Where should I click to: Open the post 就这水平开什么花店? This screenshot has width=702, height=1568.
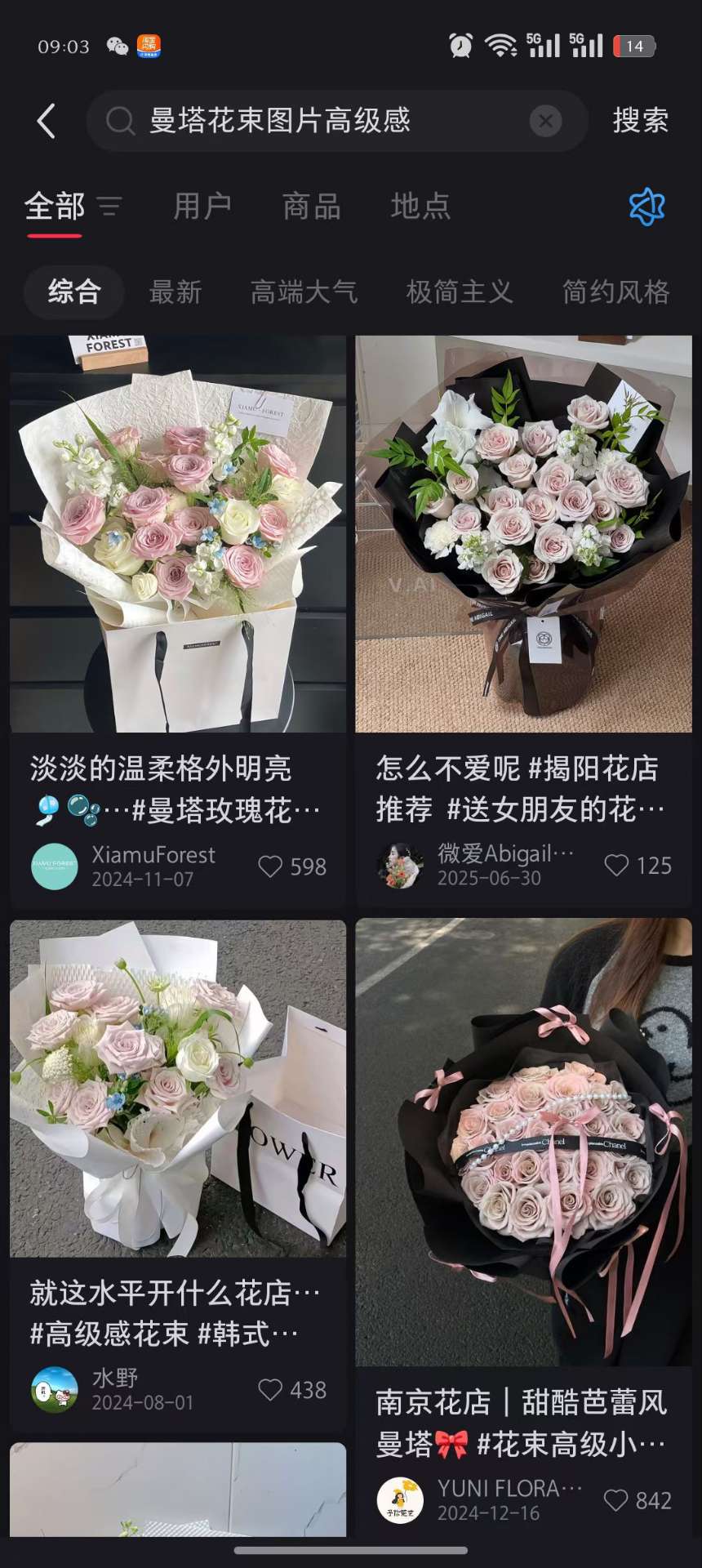(x=178, y=1089)
